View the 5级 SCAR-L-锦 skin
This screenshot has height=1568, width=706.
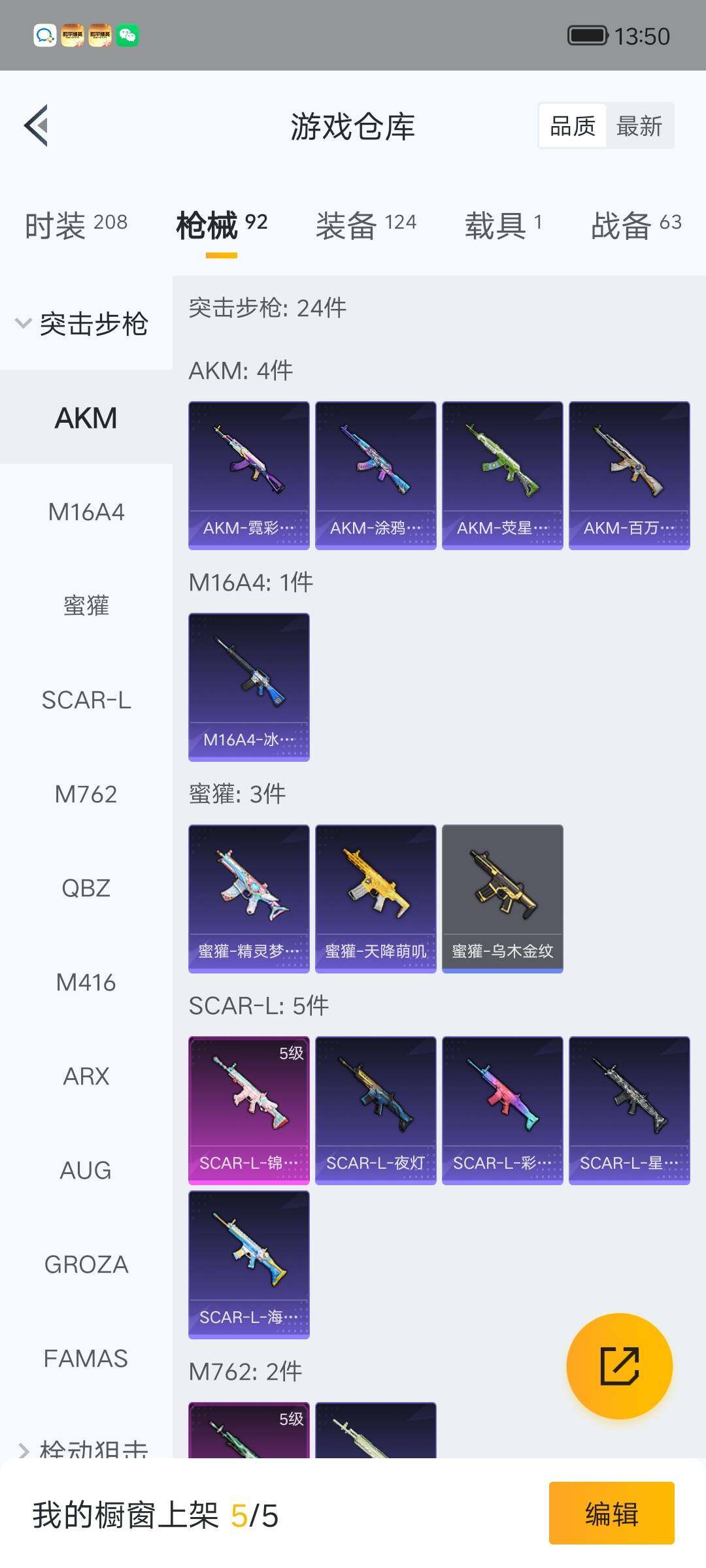point(249,1110)
